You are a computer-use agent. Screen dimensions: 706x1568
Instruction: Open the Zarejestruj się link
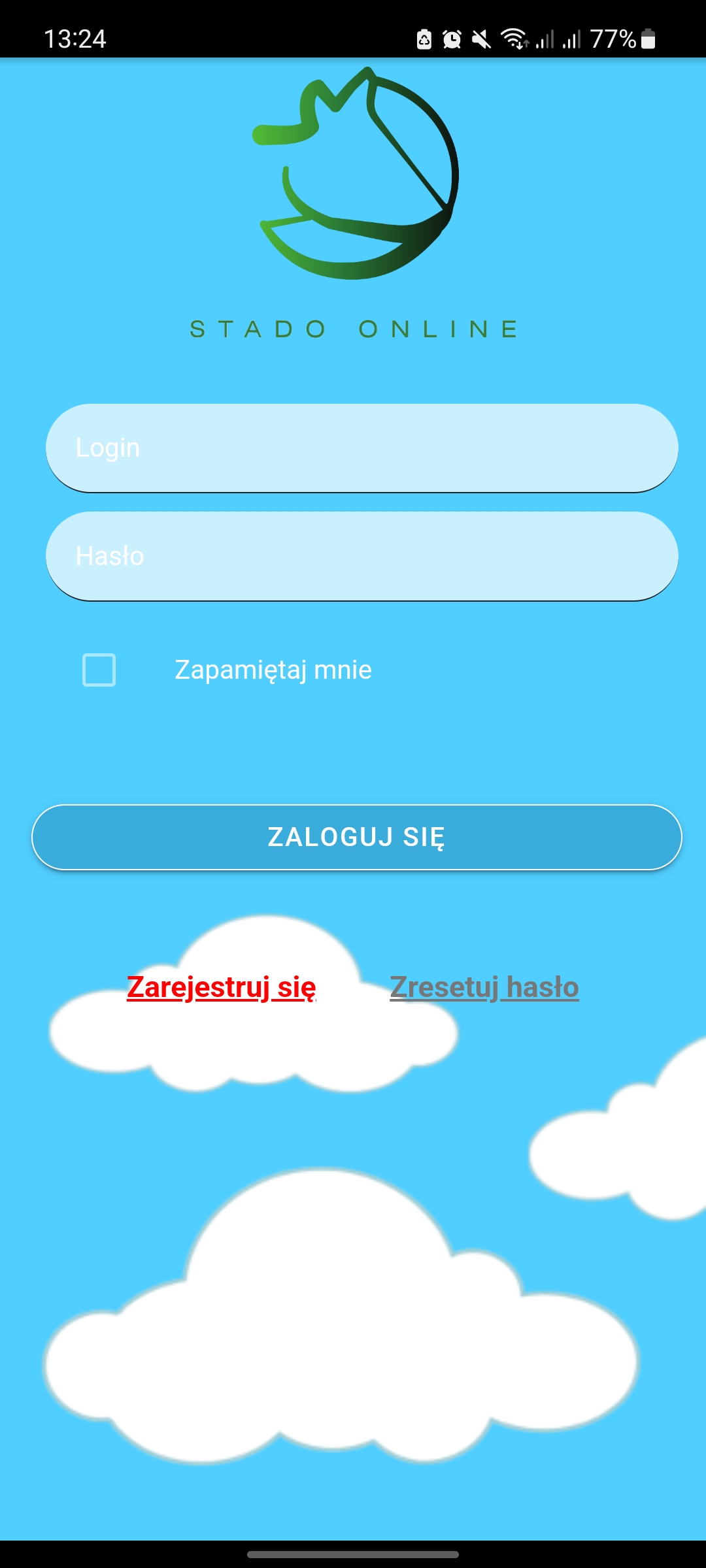point(222,987)
